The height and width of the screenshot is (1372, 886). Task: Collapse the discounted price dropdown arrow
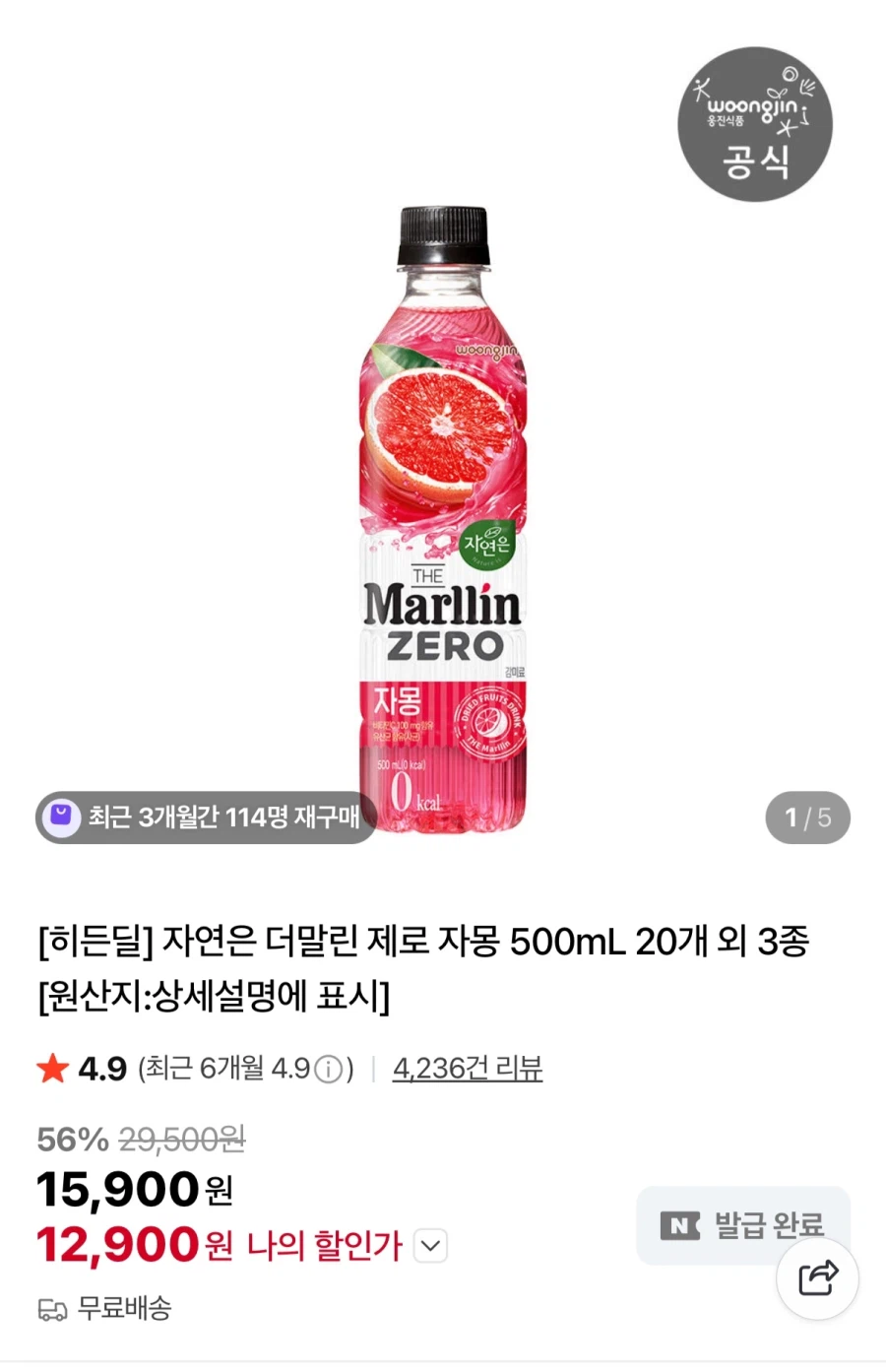(x=428, y=1246)
